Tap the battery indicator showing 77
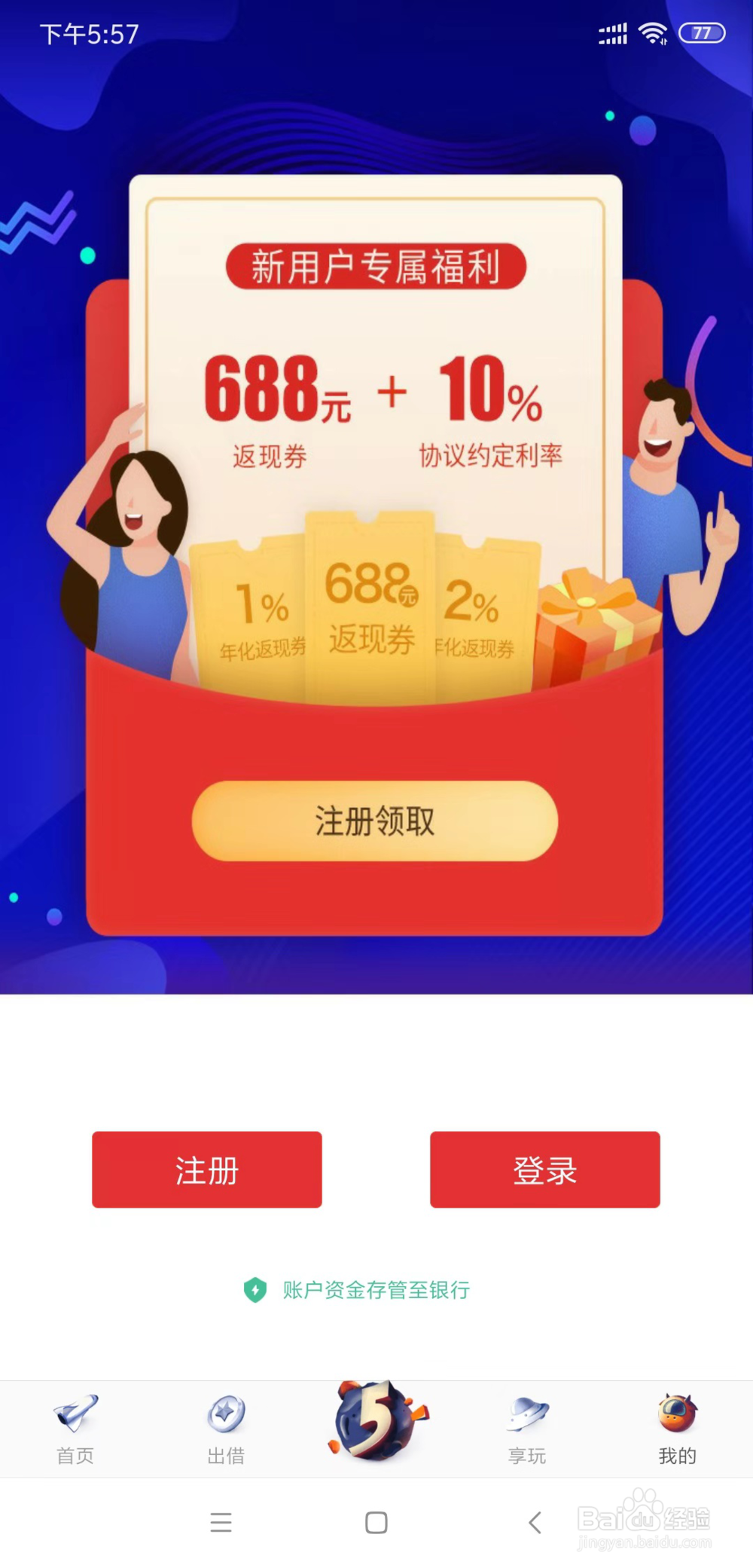This screenshot has height=1568, width=753. point(703,32)
